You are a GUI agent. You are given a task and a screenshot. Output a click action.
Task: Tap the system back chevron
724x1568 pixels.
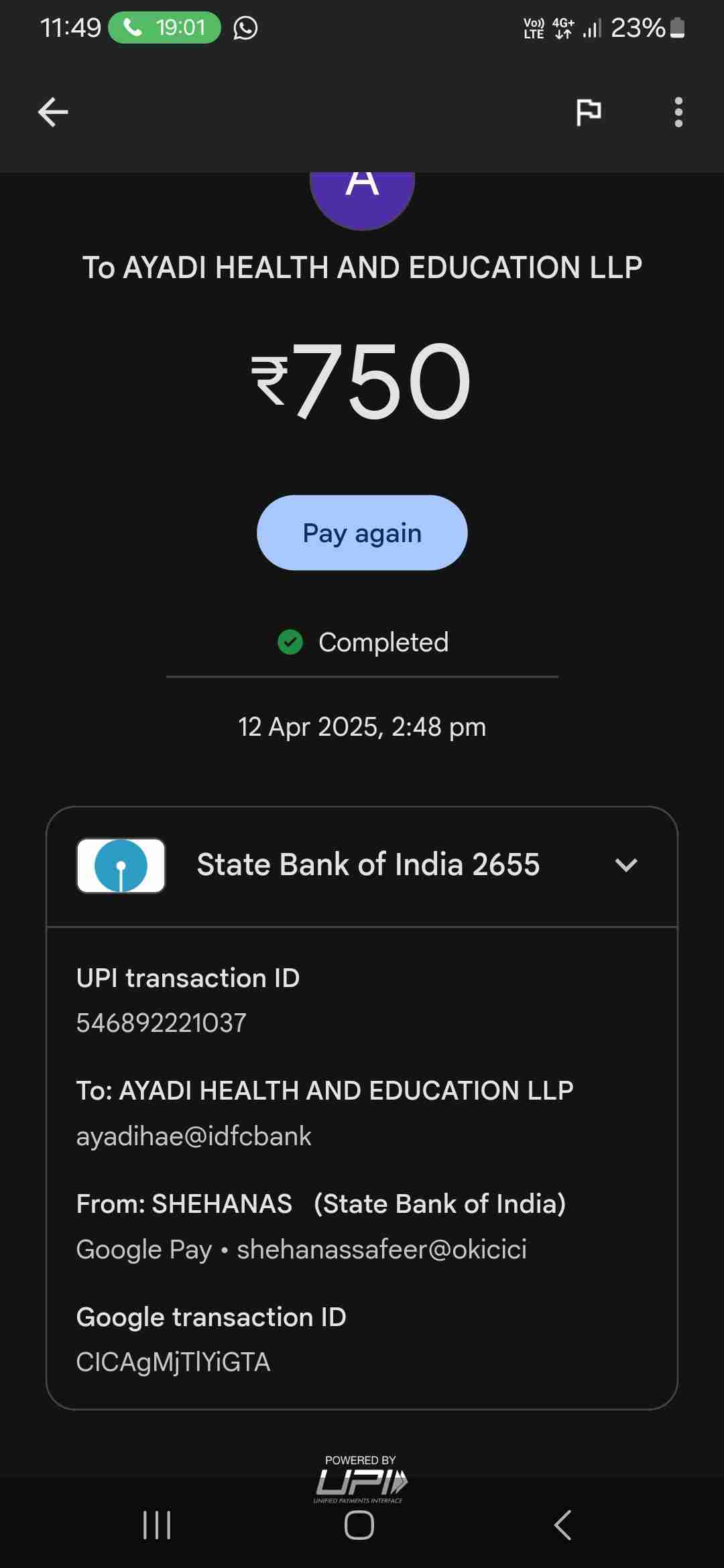563,1525
